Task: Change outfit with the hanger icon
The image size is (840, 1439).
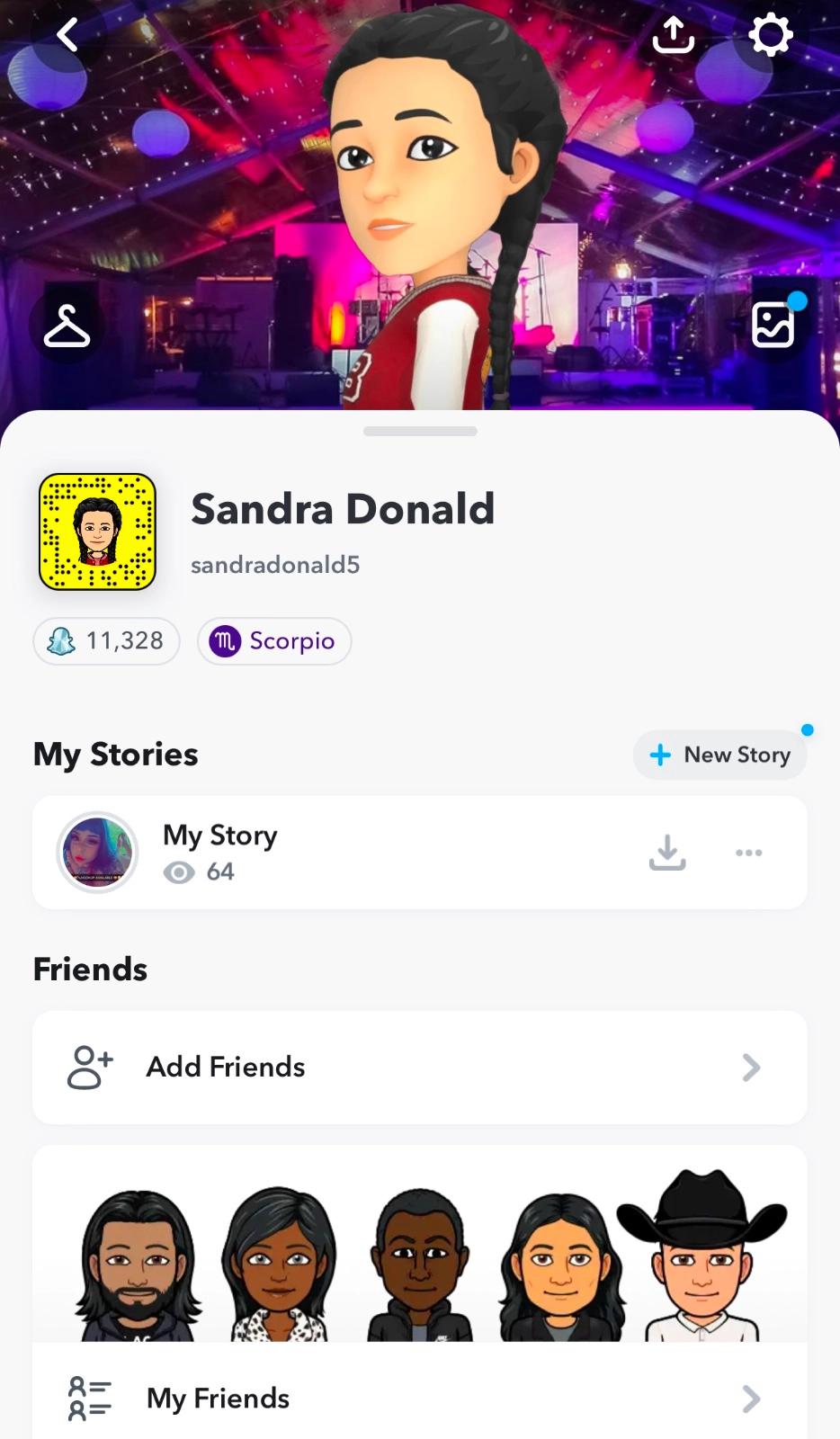Action: [x=67, y=326]
